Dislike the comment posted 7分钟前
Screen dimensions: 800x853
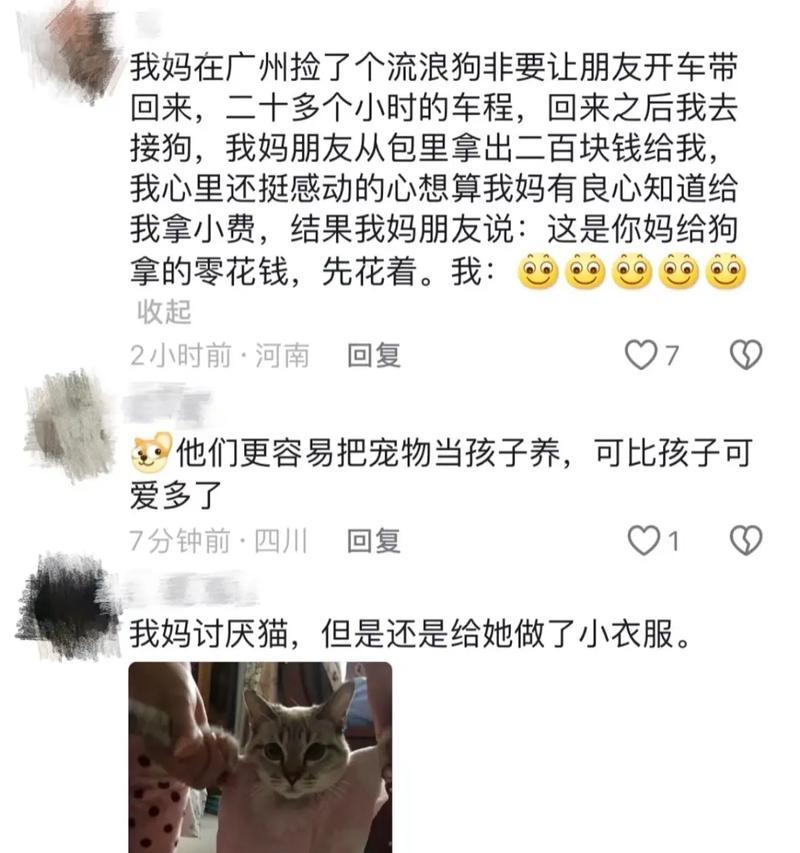point(745,541)
